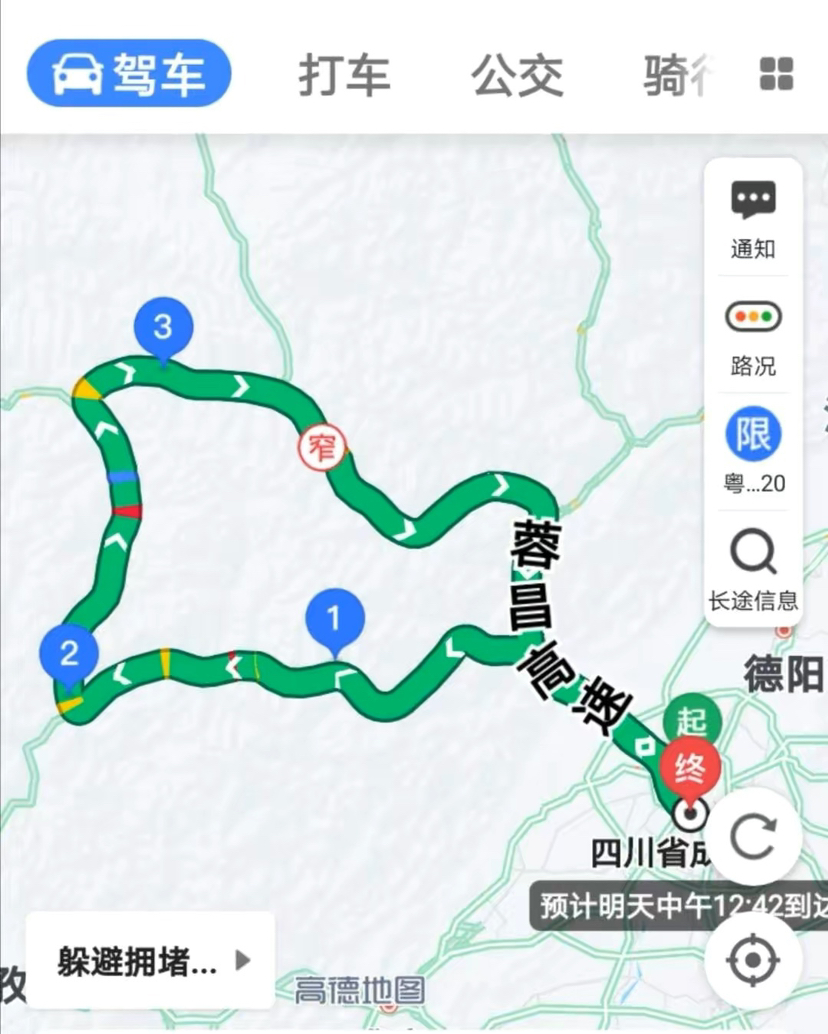
Task: Center map on my location
Action: pyautogui.click(x=752, y=960)
